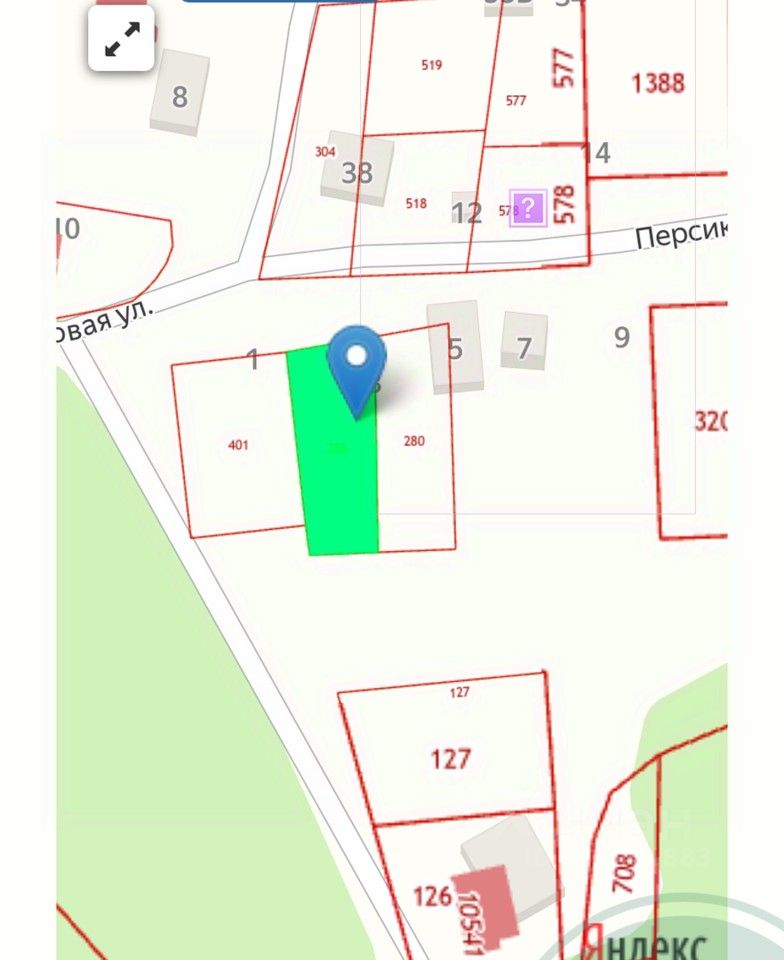Image resolution: width=784 pixels, height=960 pixels.
Task: Tap the blue location pin marker
Action: point(356,362)
